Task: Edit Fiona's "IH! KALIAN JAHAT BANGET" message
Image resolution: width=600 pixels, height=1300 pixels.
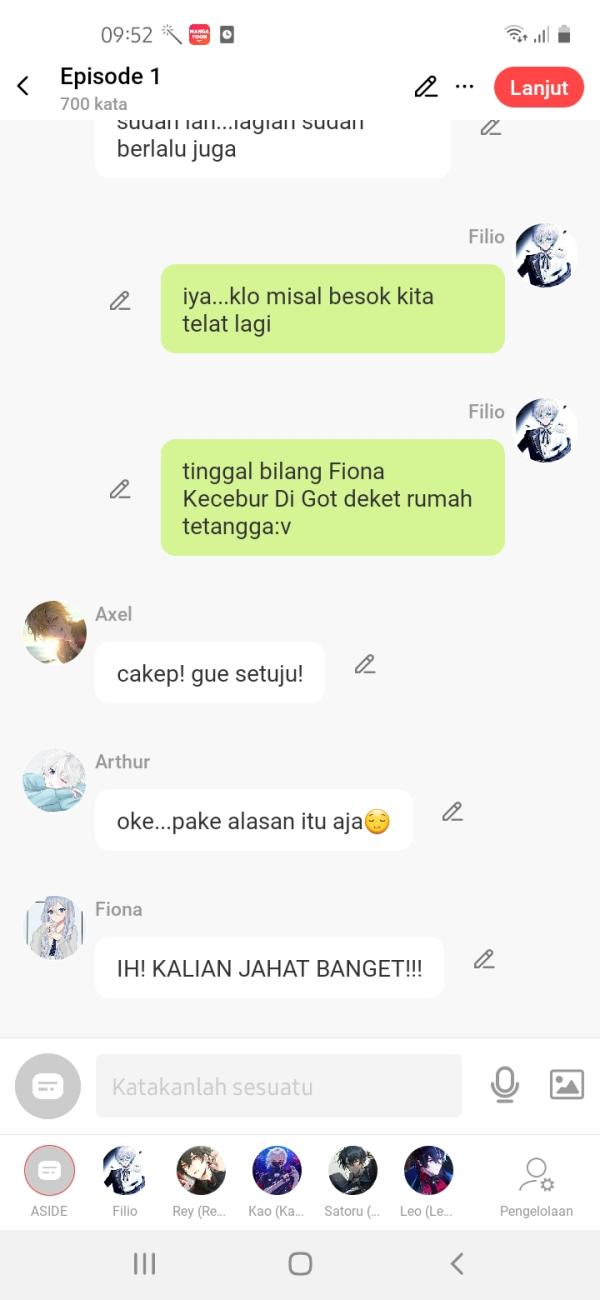Action: (484, 960)
